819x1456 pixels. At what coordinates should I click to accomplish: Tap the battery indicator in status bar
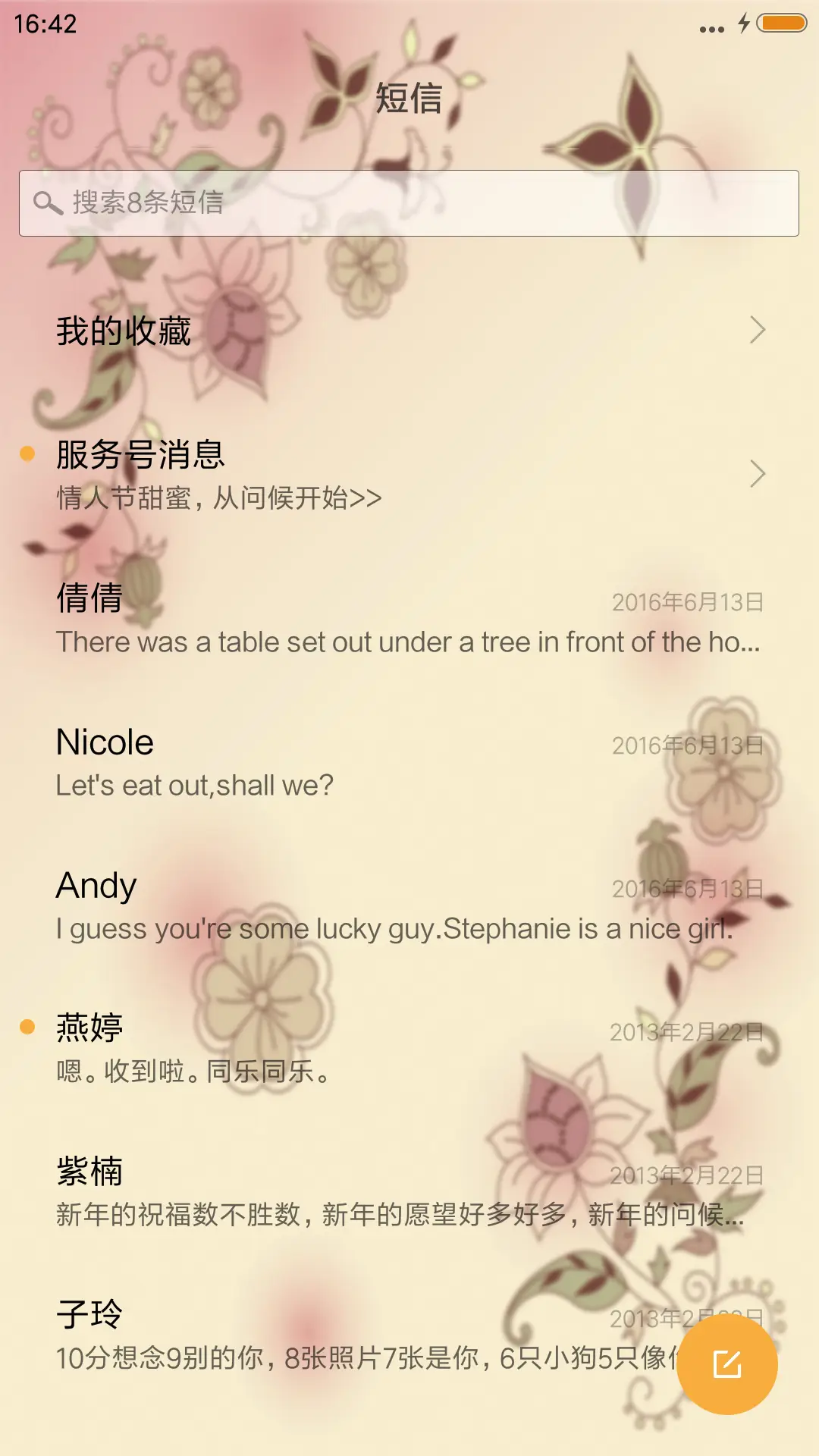pyautogui.click(x=783, y=24)
